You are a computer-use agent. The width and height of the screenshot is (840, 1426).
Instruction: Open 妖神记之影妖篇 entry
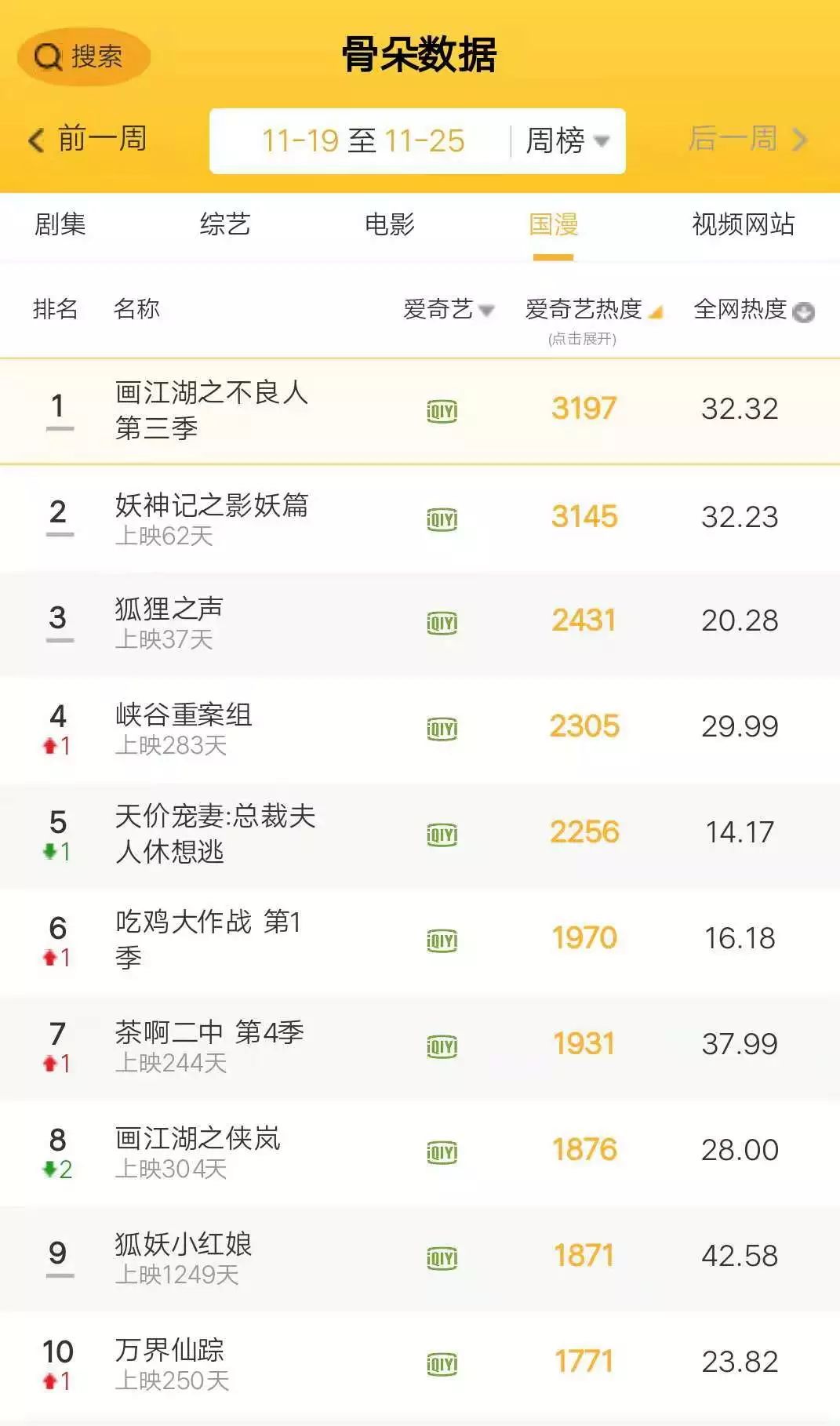click(x=420, y=518)
